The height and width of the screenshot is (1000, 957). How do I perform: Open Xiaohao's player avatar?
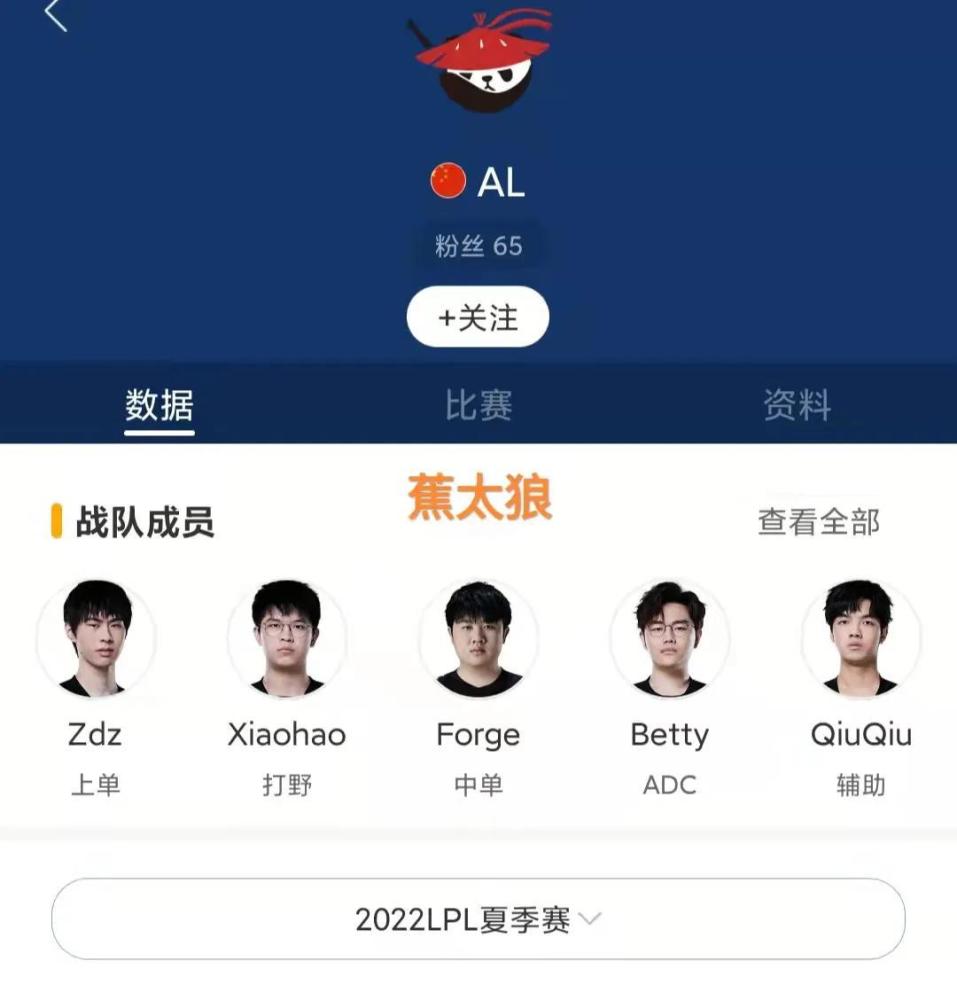click(287, 640)
